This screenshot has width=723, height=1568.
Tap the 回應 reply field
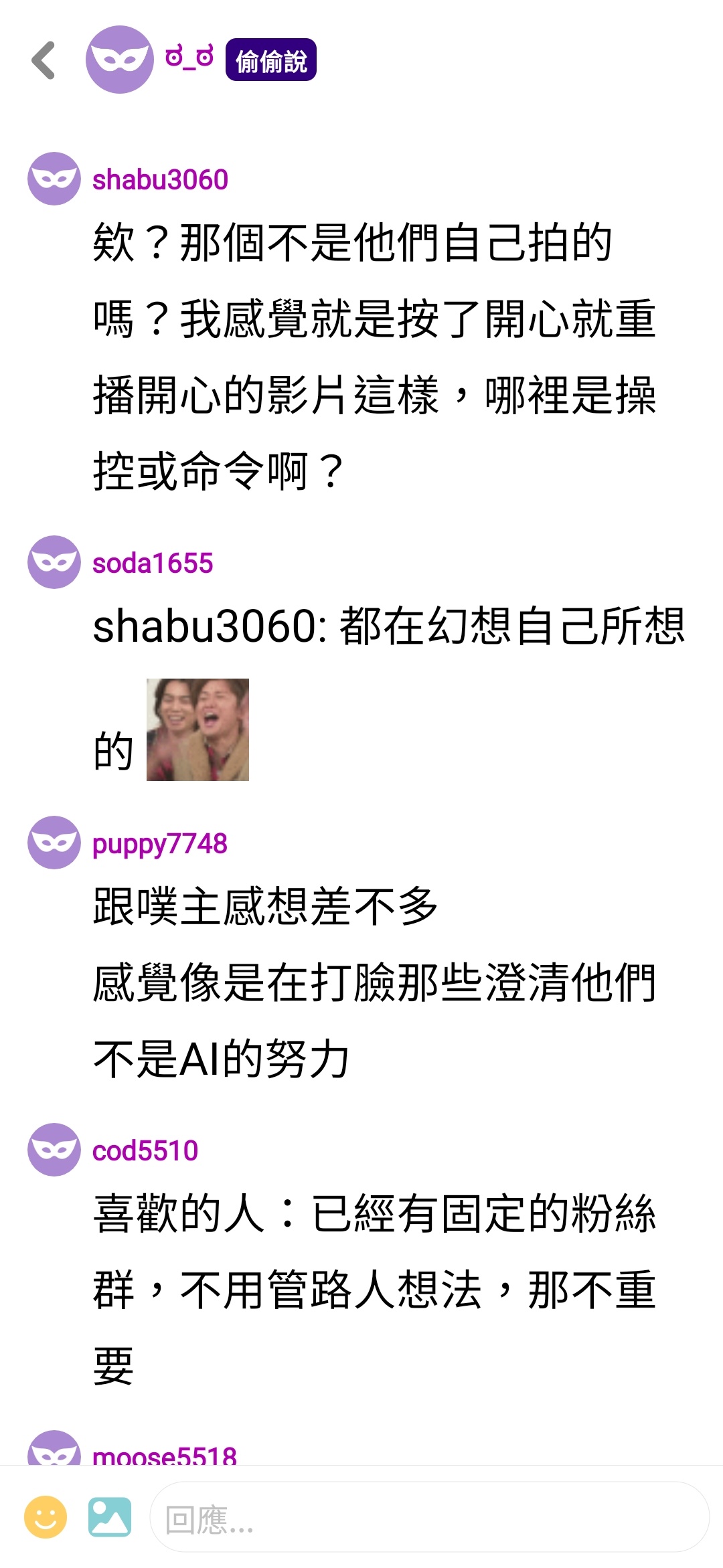coord(428,1517)
